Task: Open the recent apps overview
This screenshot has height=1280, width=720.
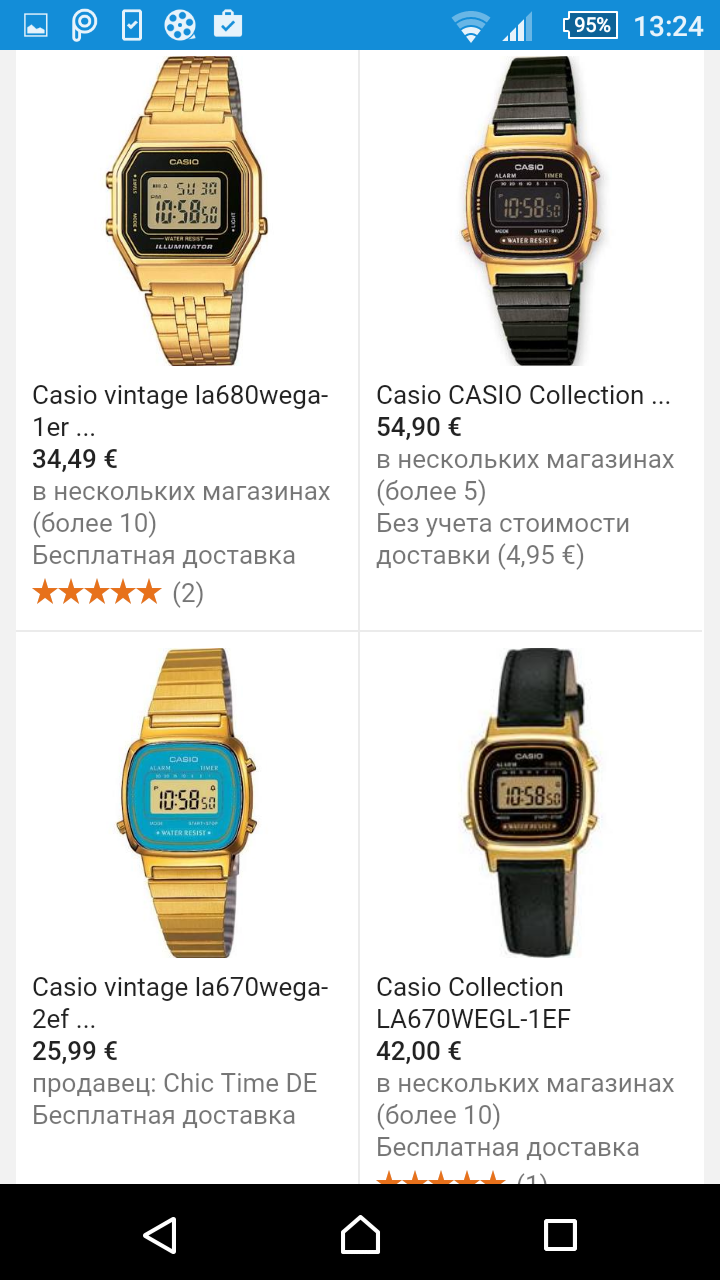Action: click(560, 1234)
